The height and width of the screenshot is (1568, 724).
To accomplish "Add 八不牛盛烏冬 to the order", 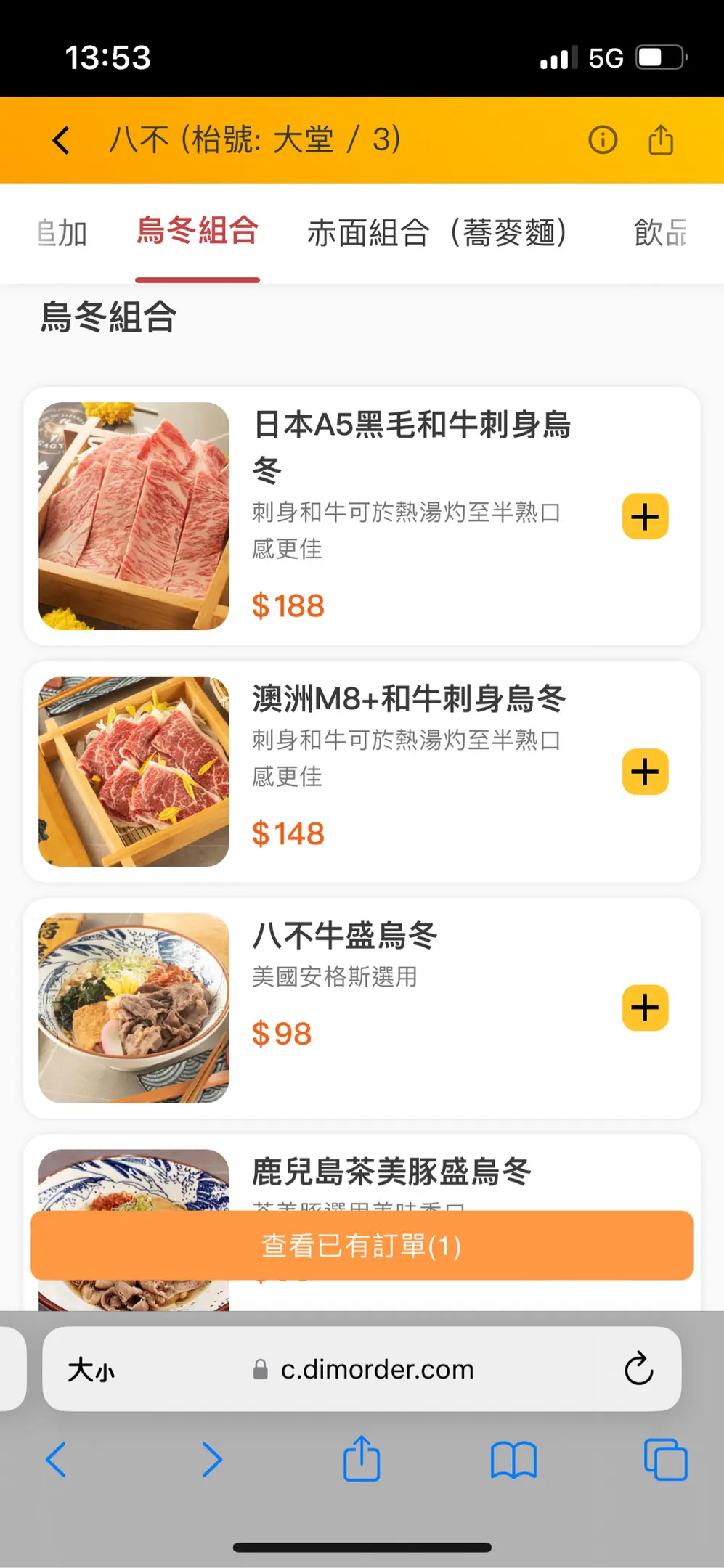I will pyautogui.click(x=645, y=1008).
